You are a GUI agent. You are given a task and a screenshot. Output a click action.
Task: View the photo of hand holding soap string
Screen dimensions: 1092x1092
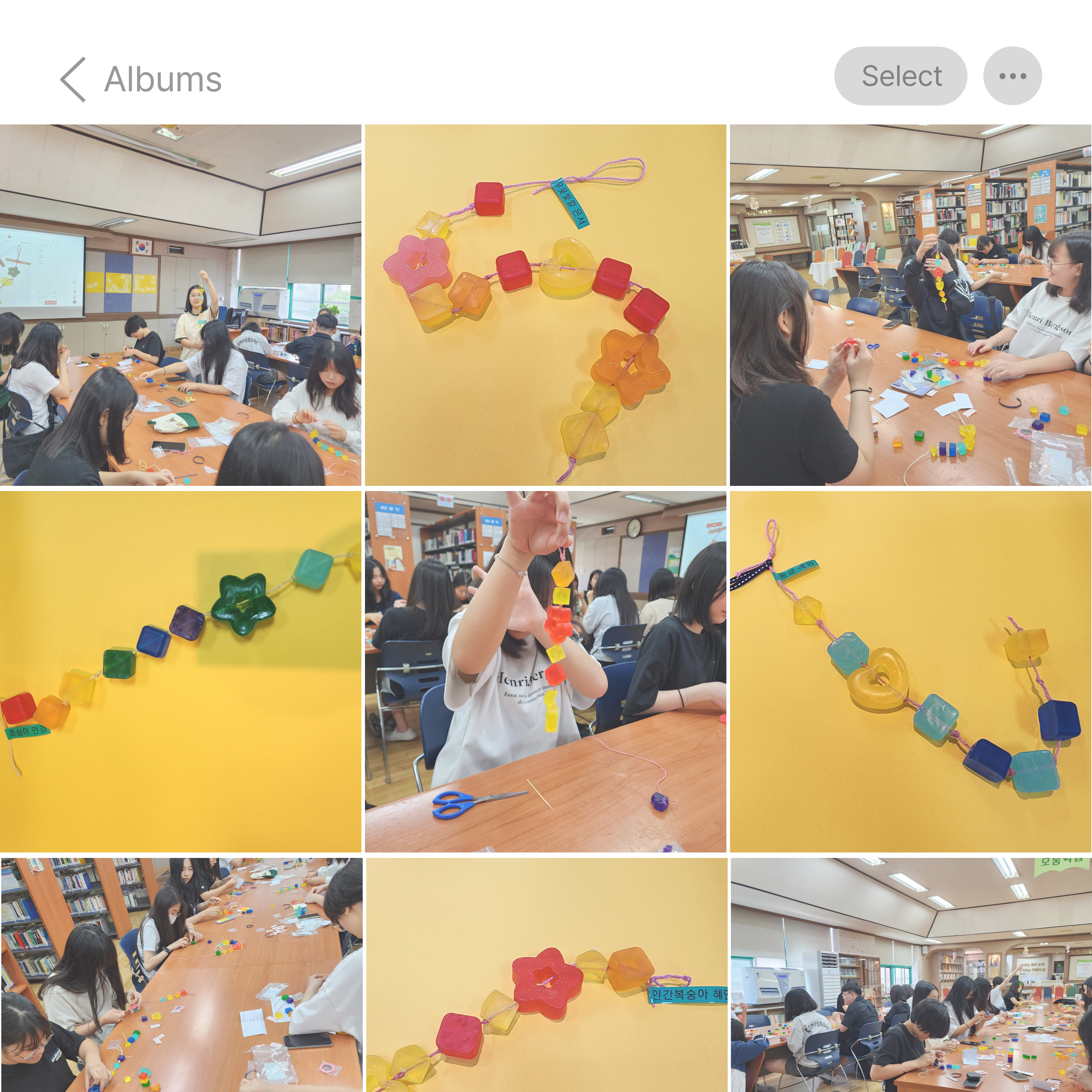pos(545,671)
